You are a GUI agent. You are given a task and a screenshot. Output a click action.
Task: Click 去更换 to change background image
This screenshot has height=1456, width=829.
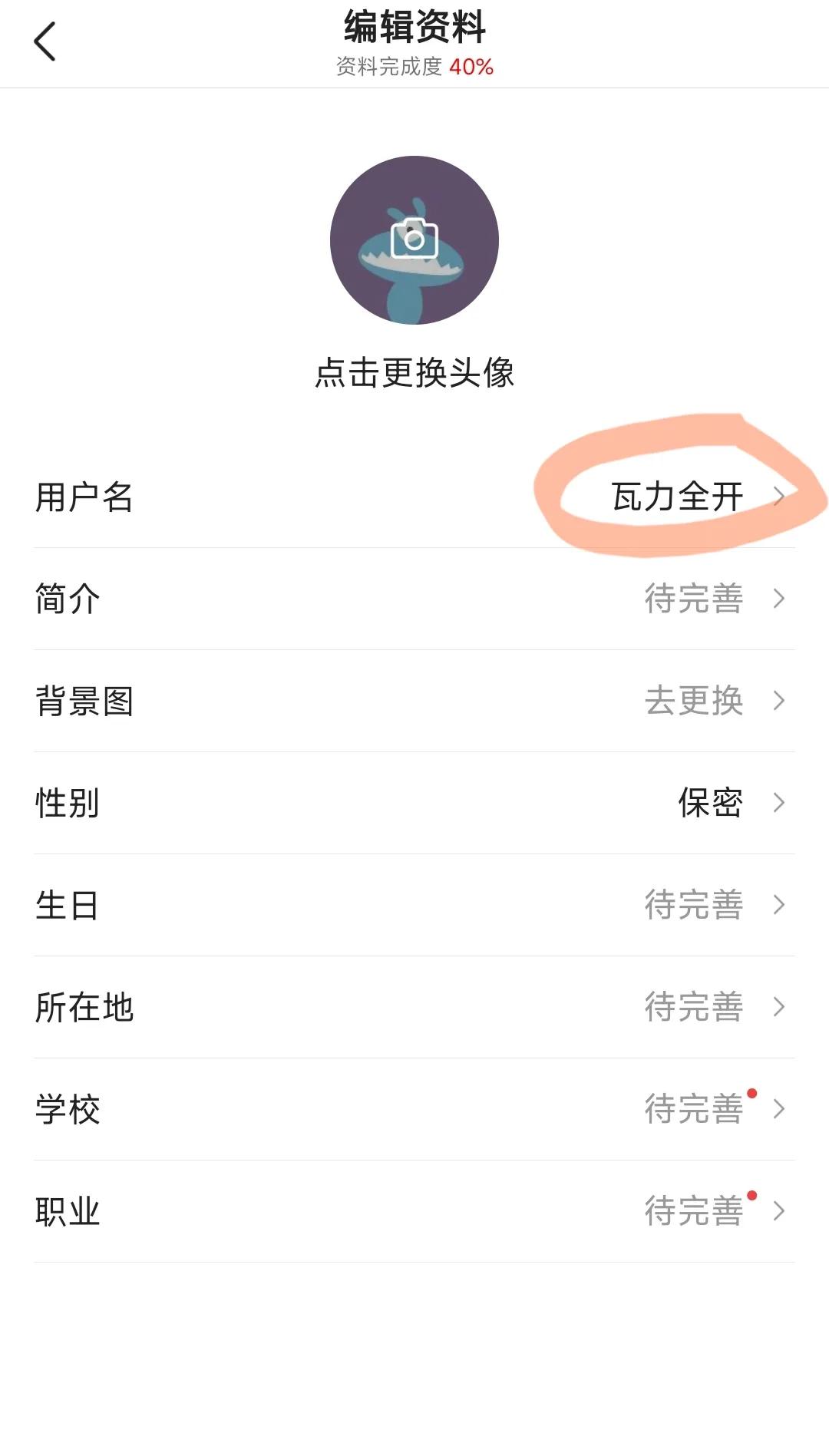tap(695, 701)
